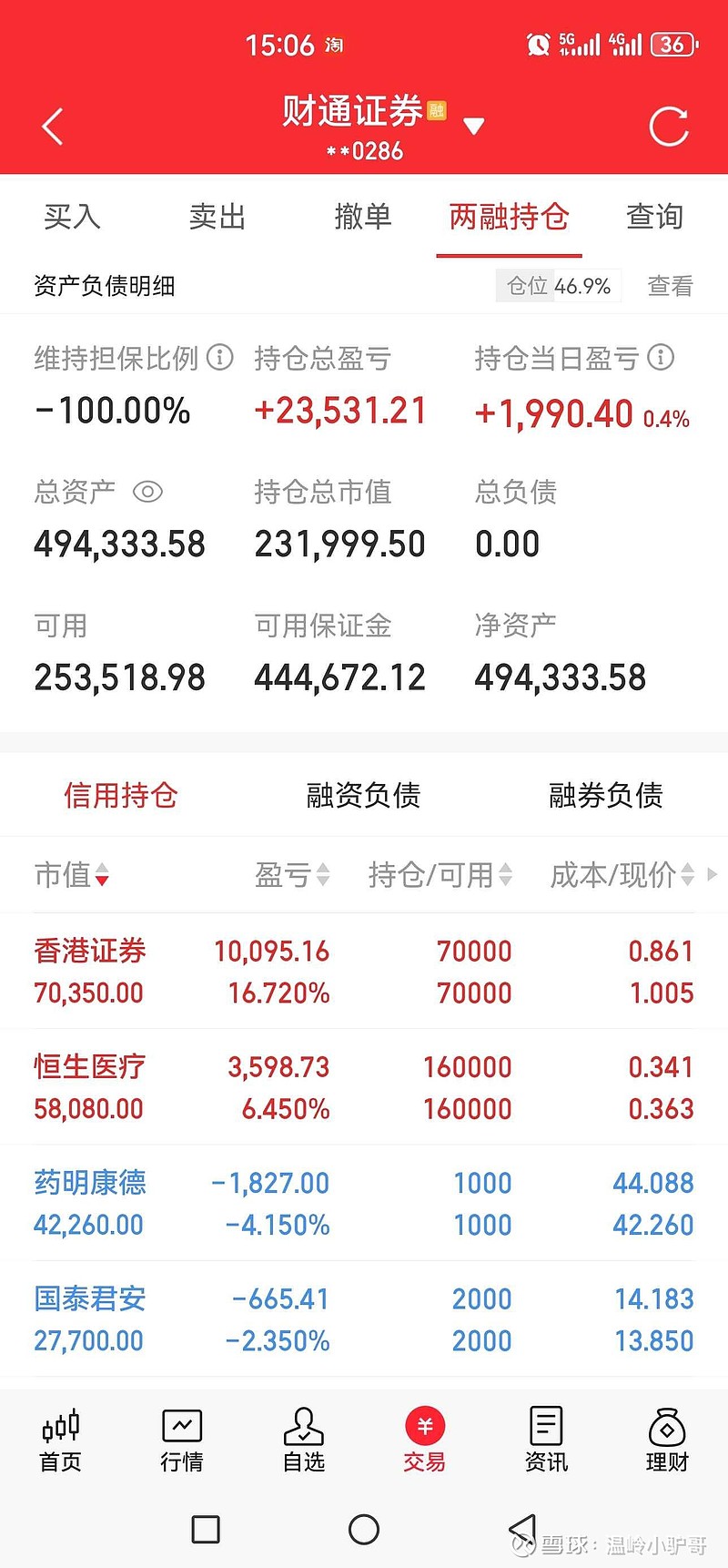The width and height of the screenshot is (728, 1568).
Task: Tap the info icon beside 维持担保比例
Action: click(219, 359)
